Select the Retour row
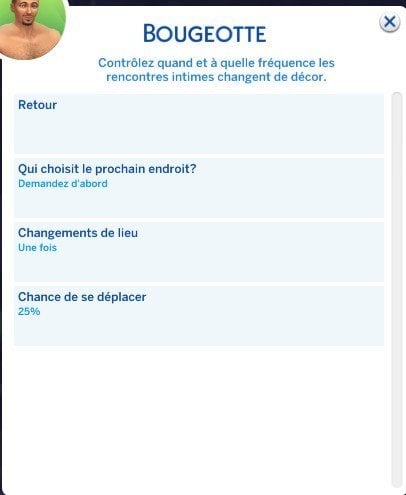 199,124
